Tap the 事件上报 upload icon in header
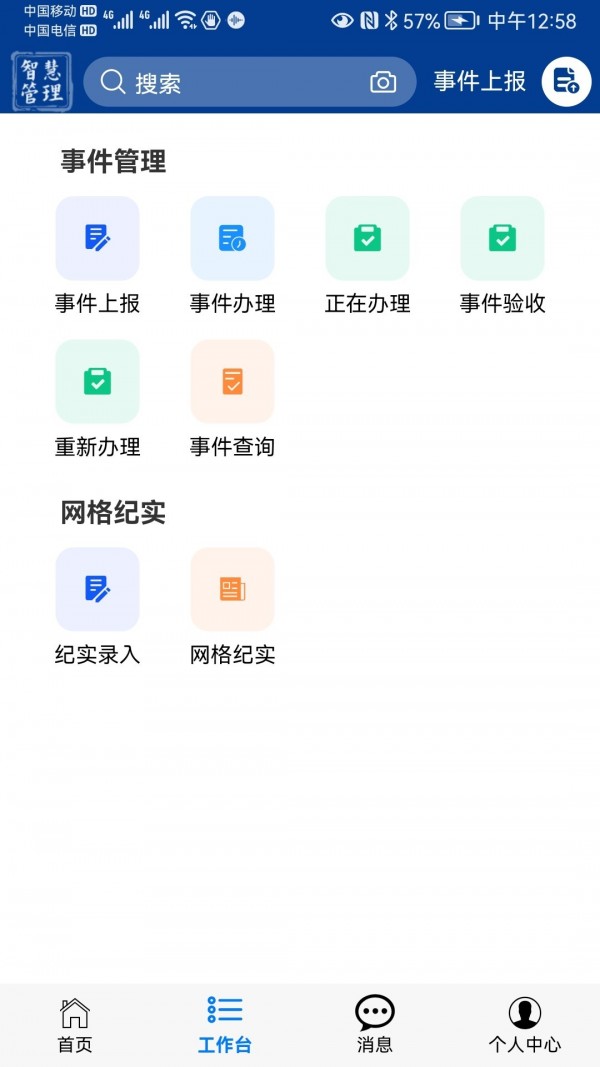Image resolution: width=600 pixels, height=1067 pixels. click(x=566, y=82)
